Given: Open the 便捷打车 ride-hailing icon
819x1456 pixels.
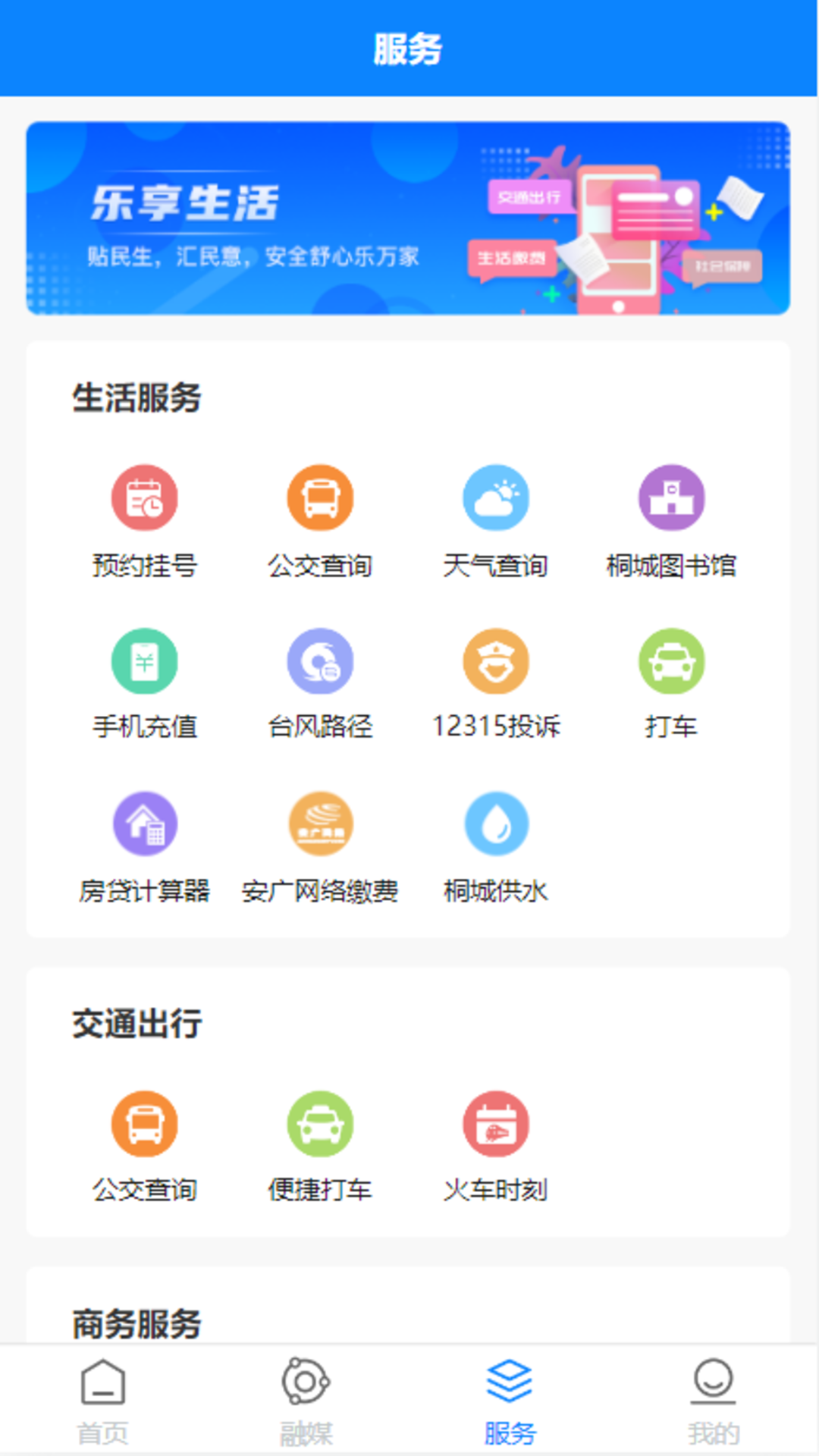Looking at the screenshot, I should [x=320, y=1125].
